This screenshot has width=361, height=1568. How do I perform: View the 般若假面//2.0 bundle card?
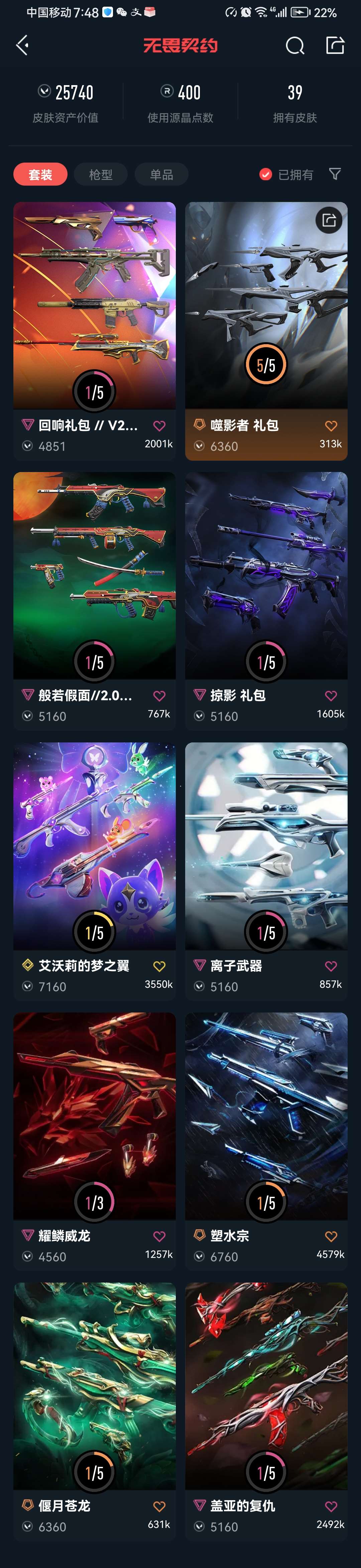point(95,575)
